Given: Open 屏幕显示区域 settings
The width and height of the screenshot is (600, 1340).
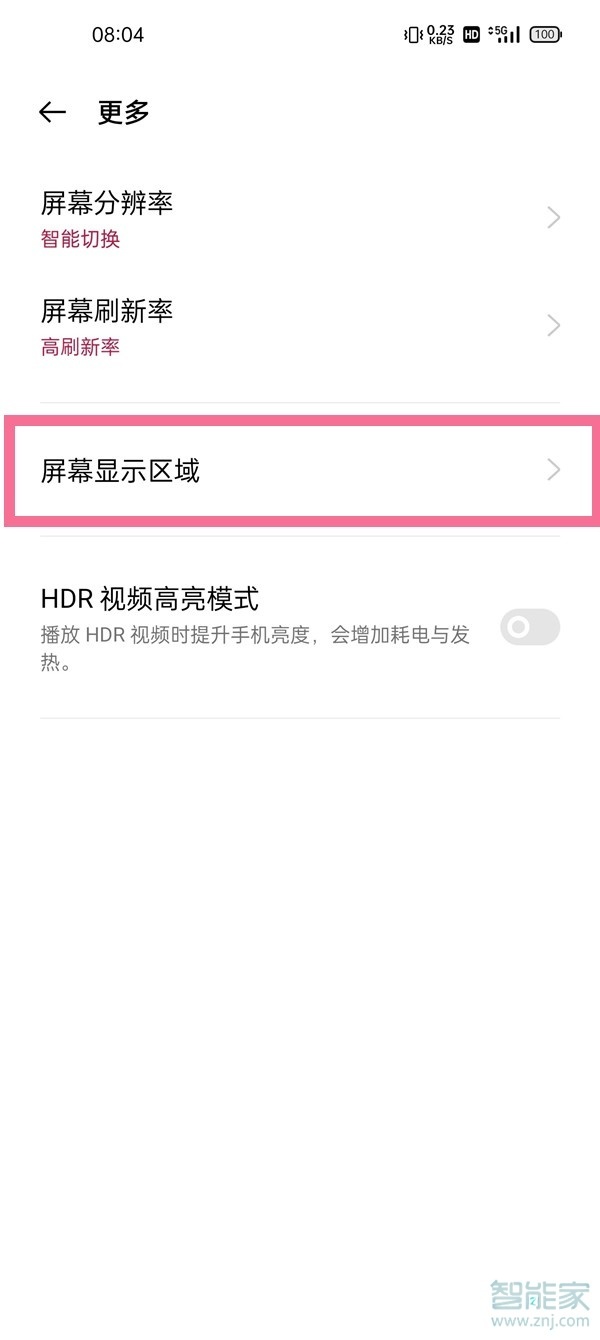Looking at the screenshot, I should coord(300,470).
